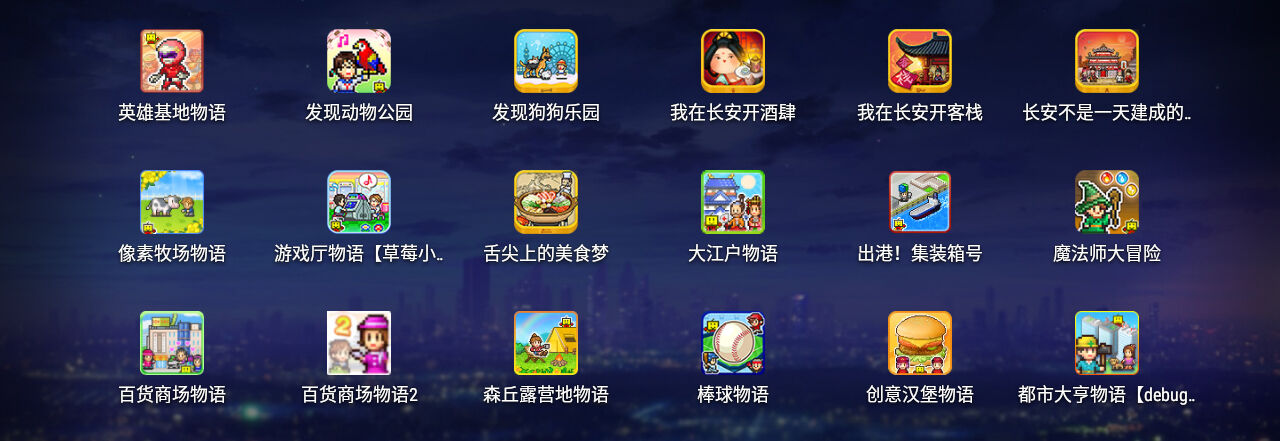Open 舌尖上的美食梦

546,202
